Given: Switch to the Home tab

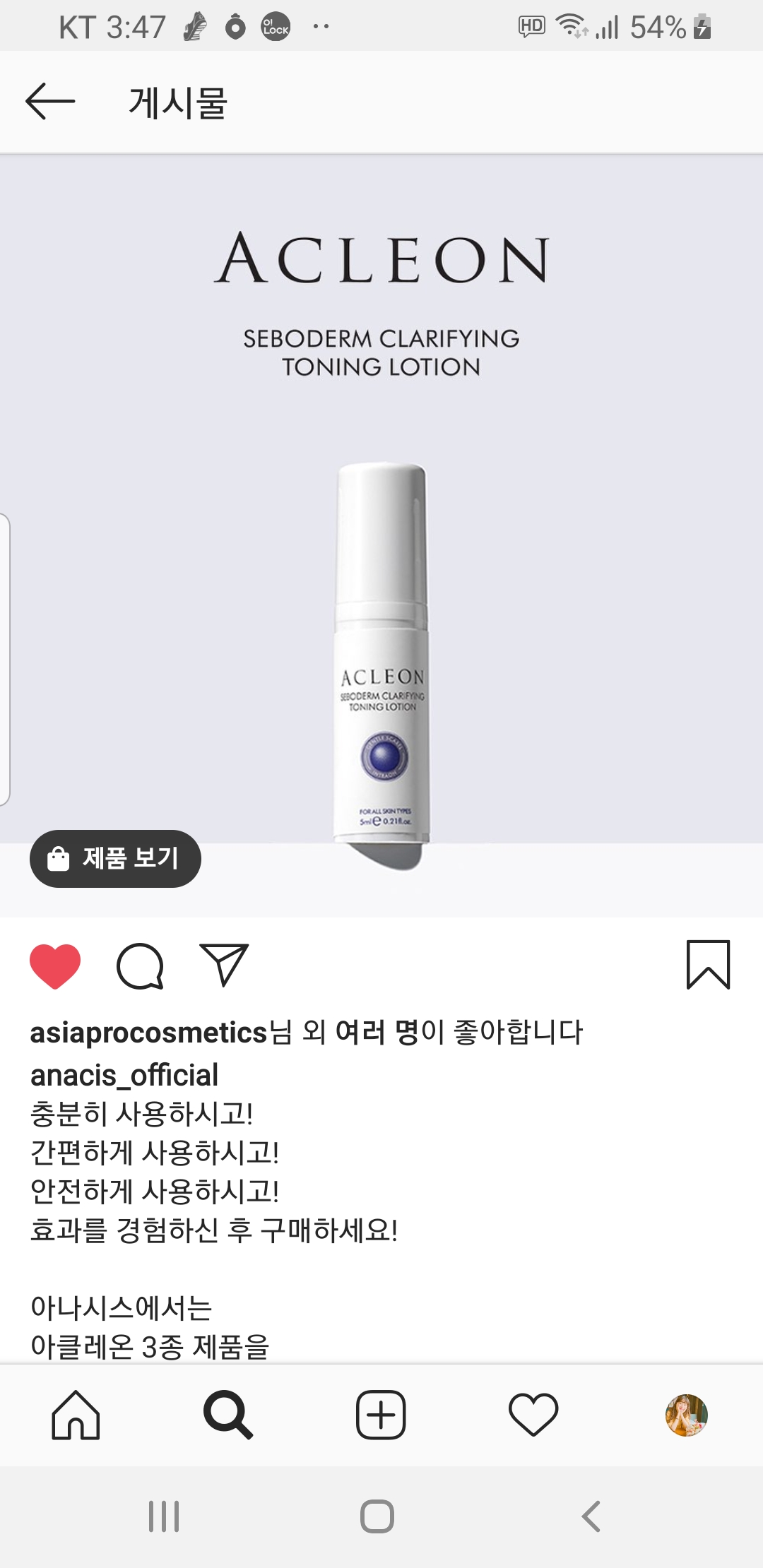Looking at the screenshot, I should click(x=76, y=1415).
